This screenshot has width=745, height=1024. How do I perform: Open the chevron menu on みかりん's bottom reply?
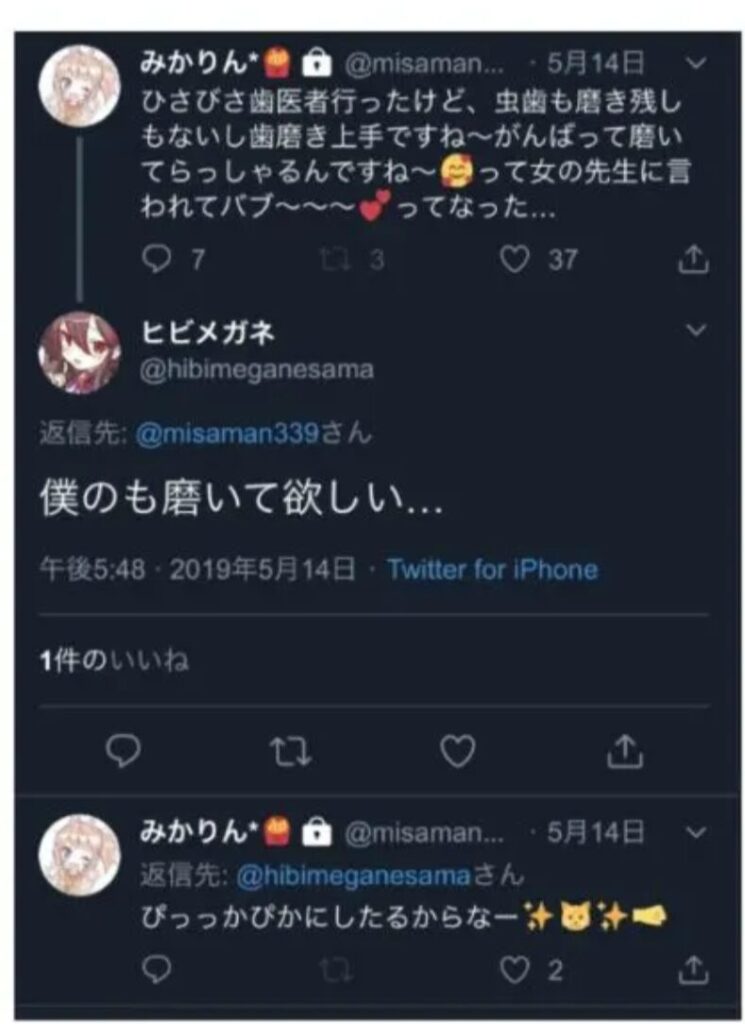[699, 833]
